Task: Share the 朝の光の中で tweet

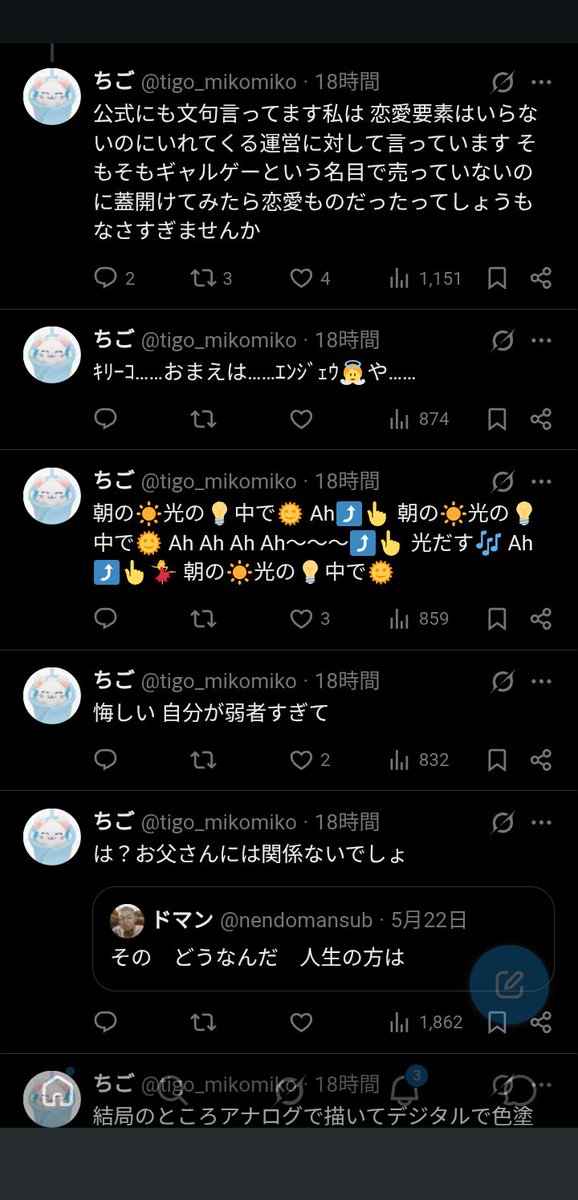Action: 541,619
